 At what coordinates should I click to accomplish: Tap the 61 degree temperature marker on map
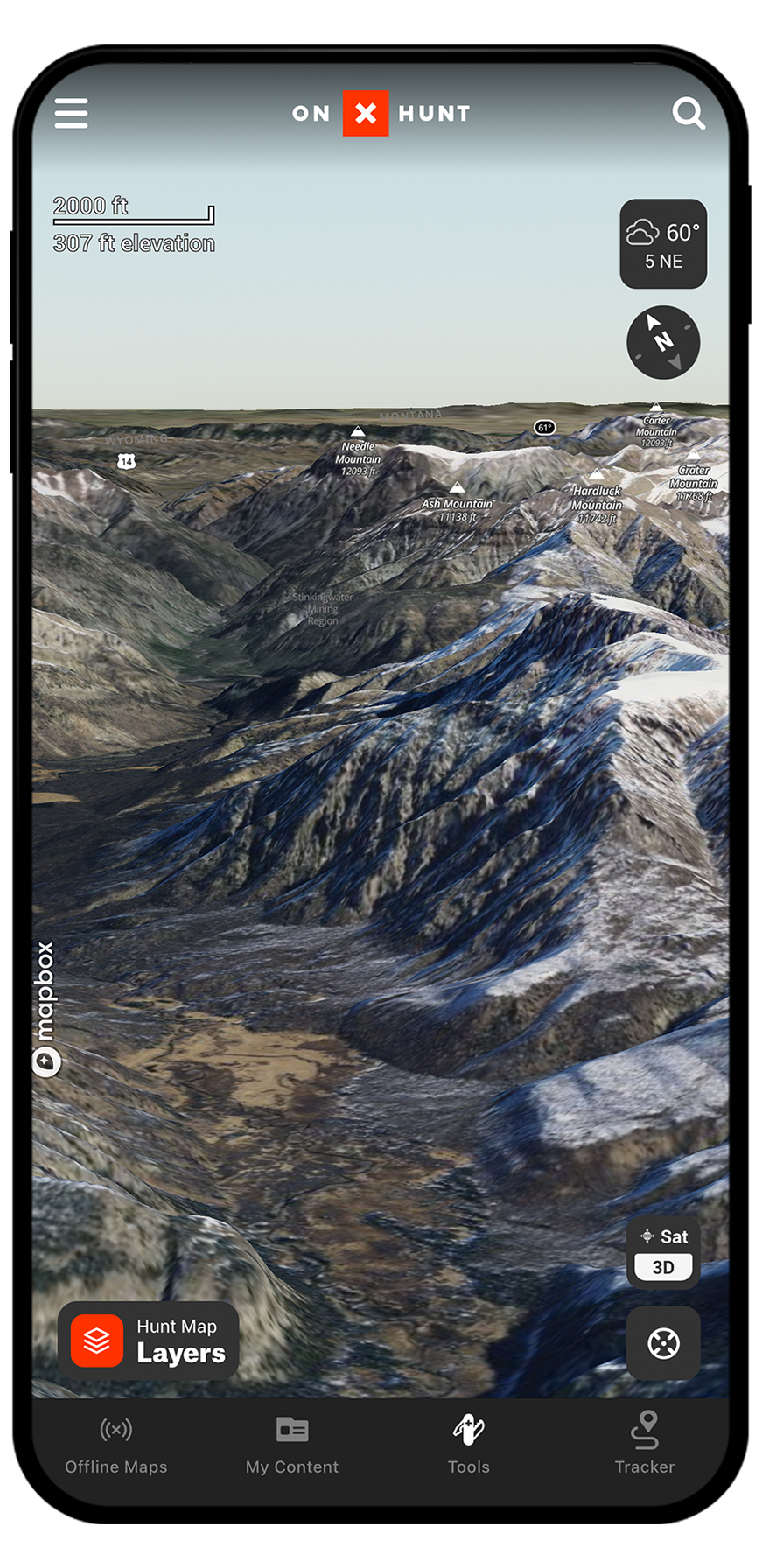pos(543,428)
